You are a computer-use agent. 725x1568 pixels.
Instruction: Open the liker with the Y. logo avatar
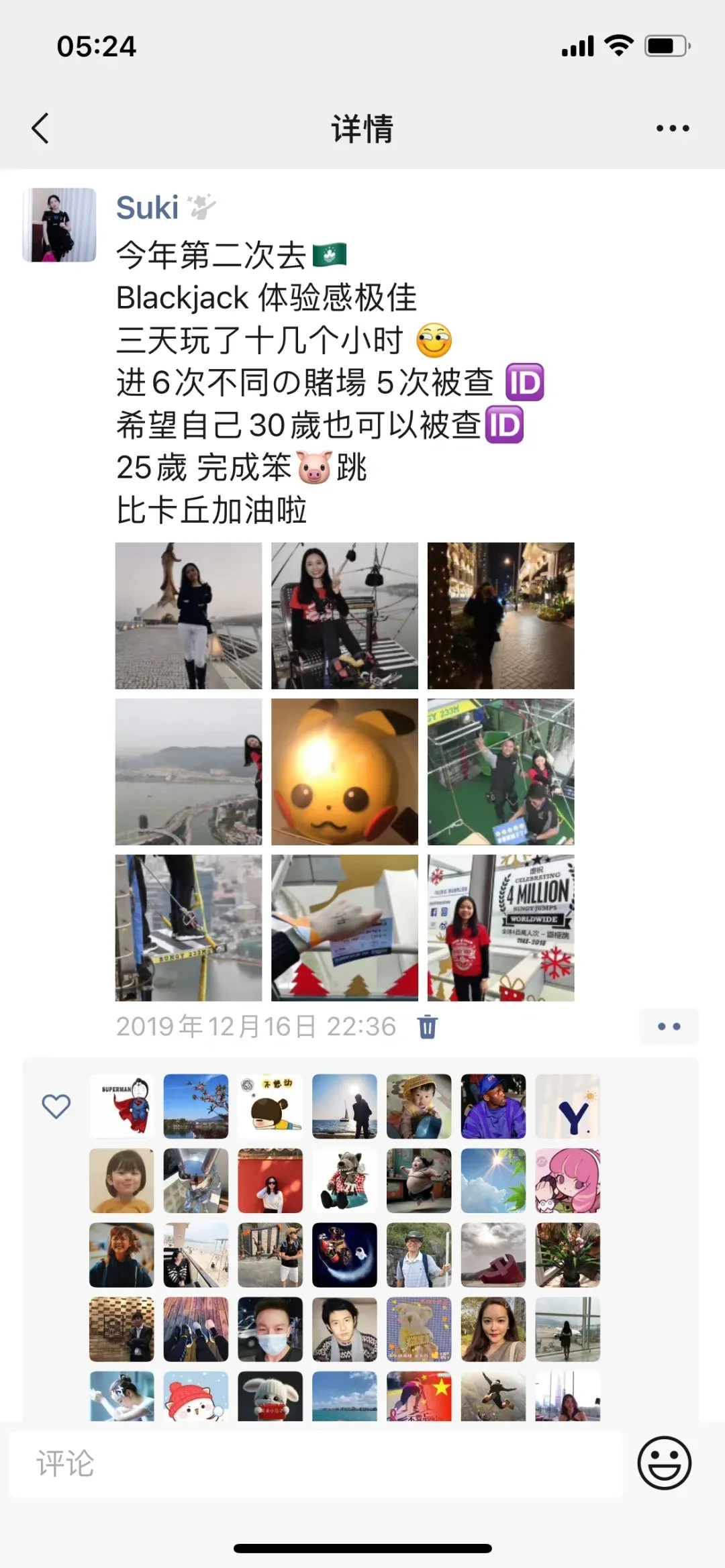[568, 1106]
